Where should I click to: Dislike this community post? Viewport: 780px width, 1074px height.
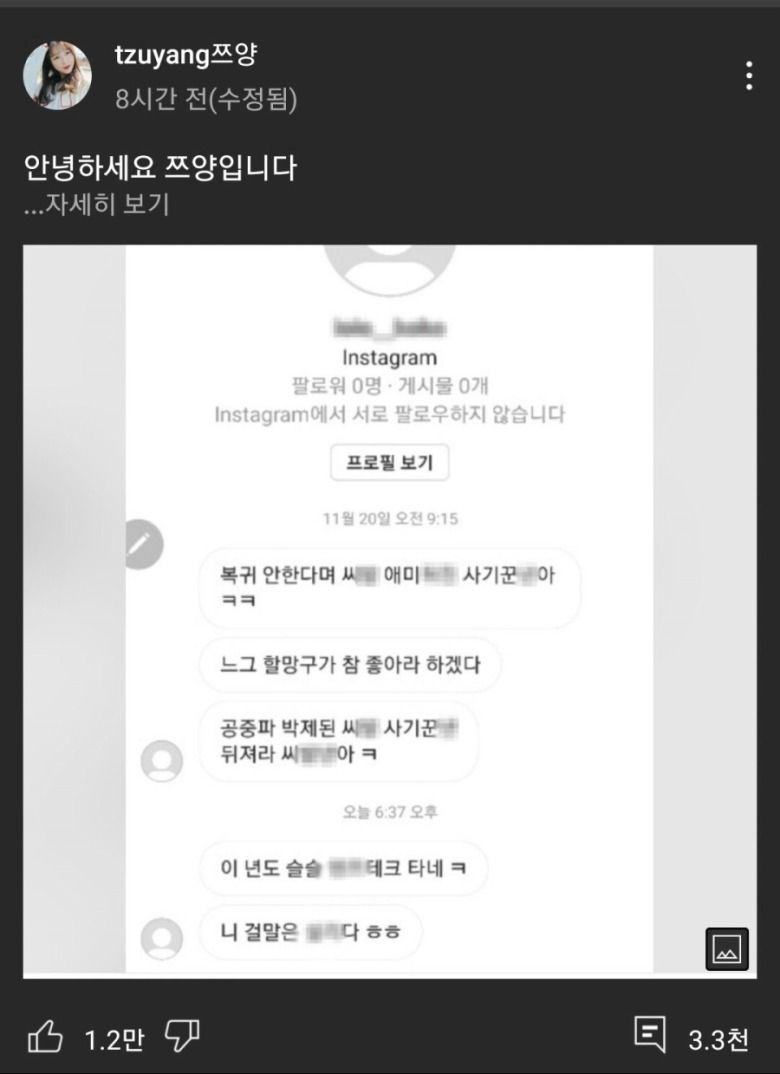coord(182,1037)
